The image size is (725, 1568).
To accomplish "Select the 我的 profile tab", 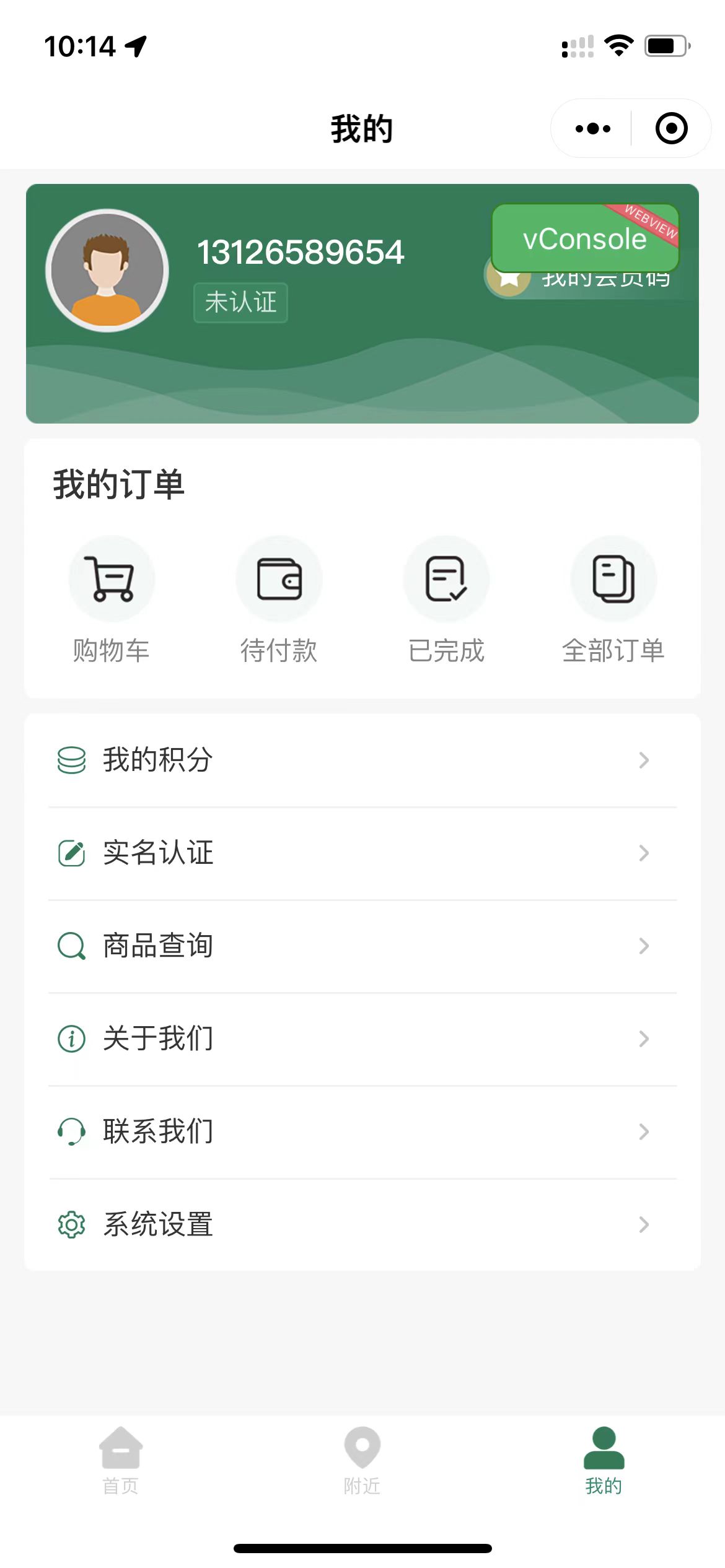I will 604,1460.
